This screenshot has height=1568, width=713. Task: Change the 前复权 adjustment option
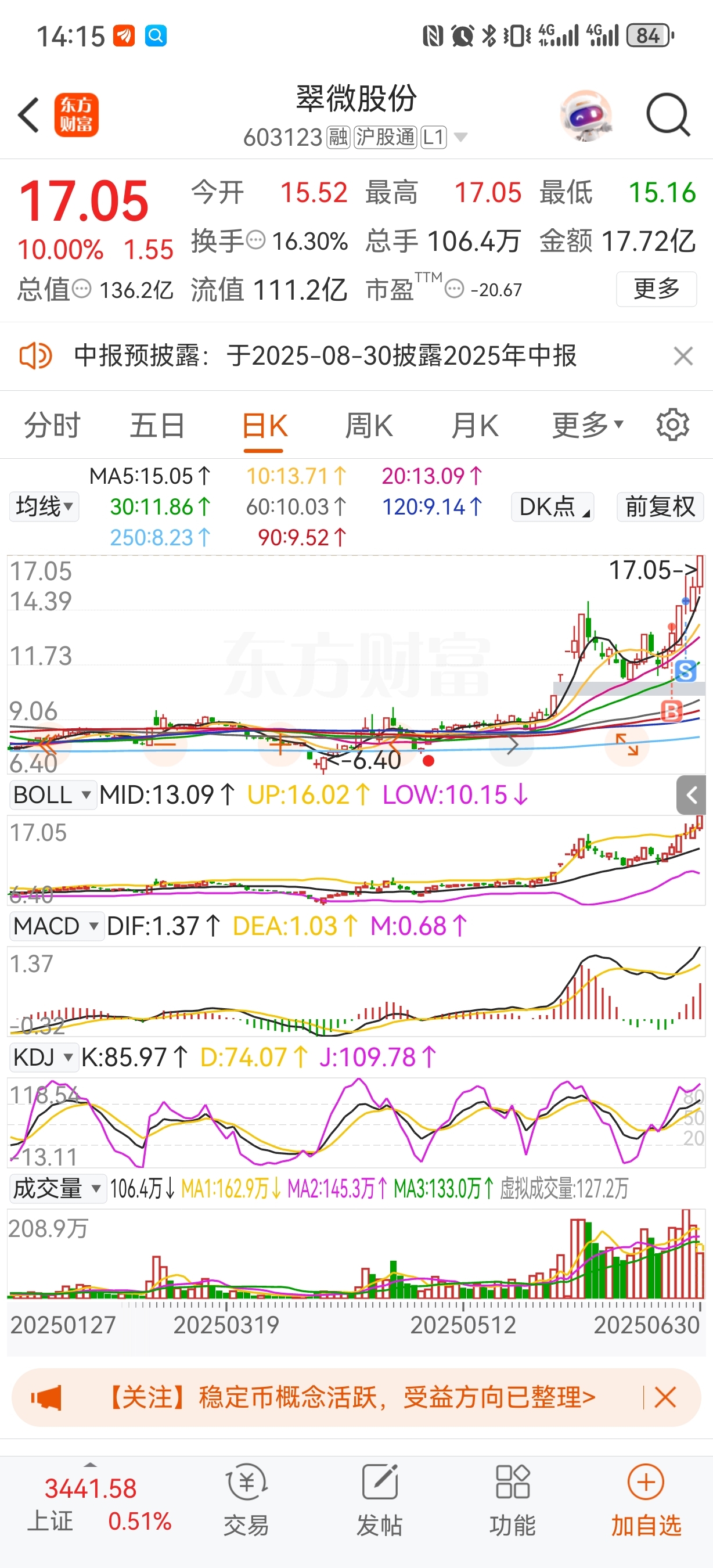point(660,506)
